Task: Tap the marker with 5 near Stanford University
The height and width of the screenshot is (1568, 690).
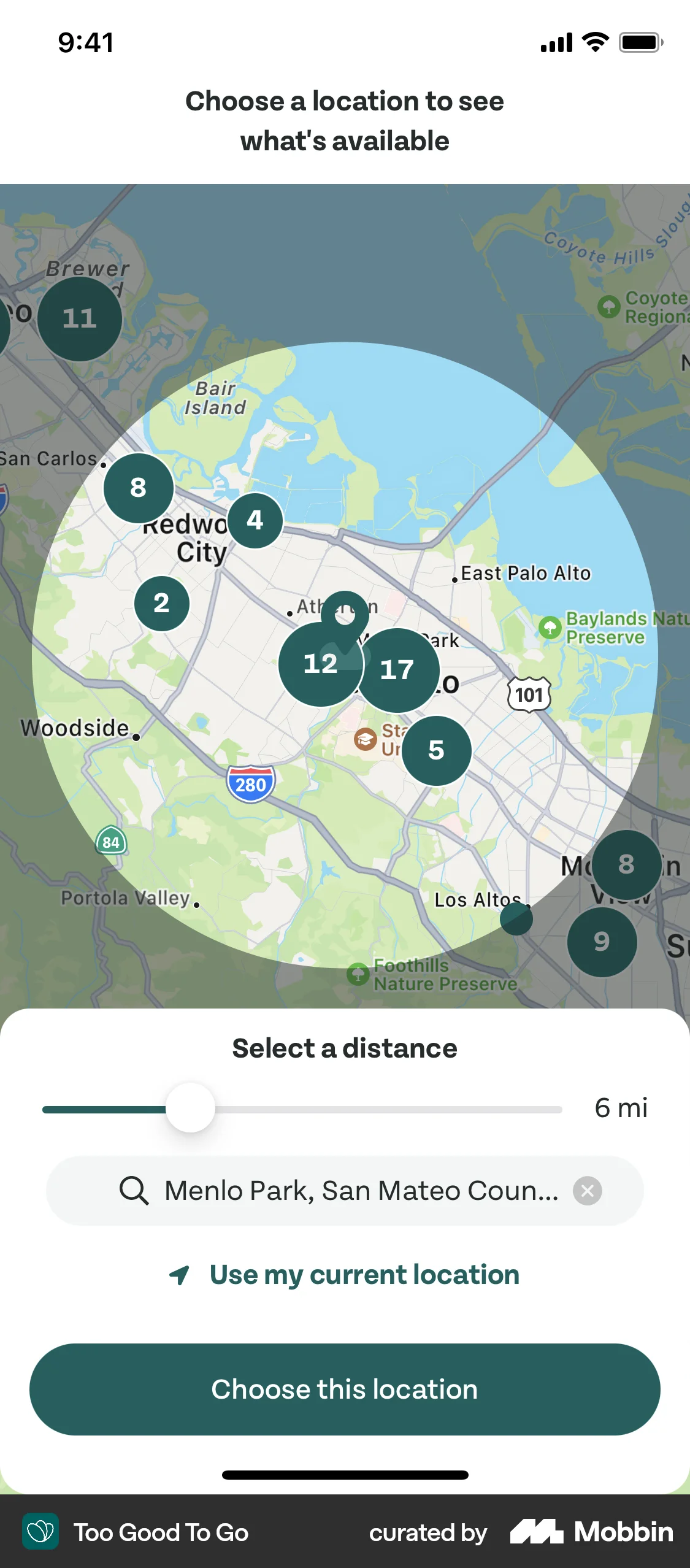Action: click(436, 750)
